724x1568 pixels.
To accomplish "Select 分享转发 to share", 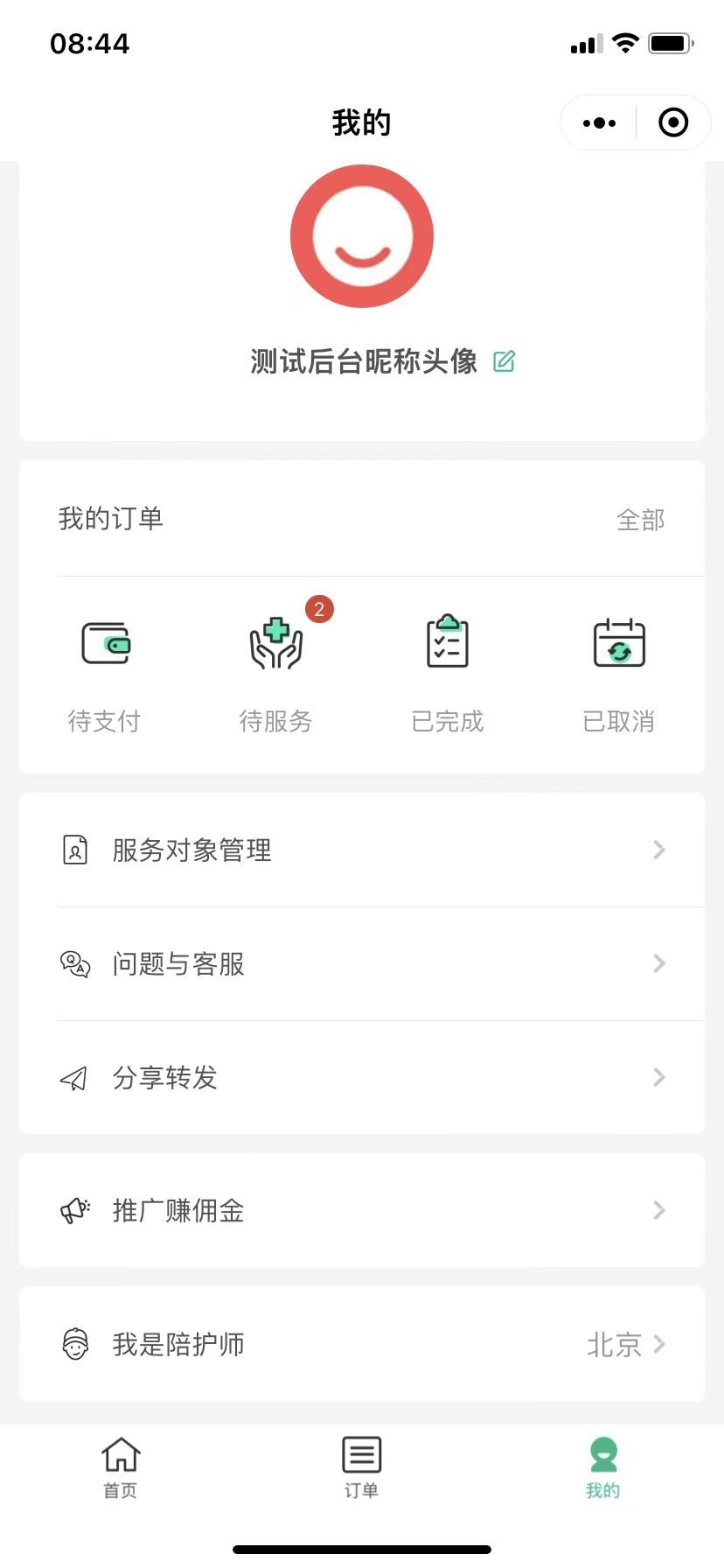I will [362, 1078].
